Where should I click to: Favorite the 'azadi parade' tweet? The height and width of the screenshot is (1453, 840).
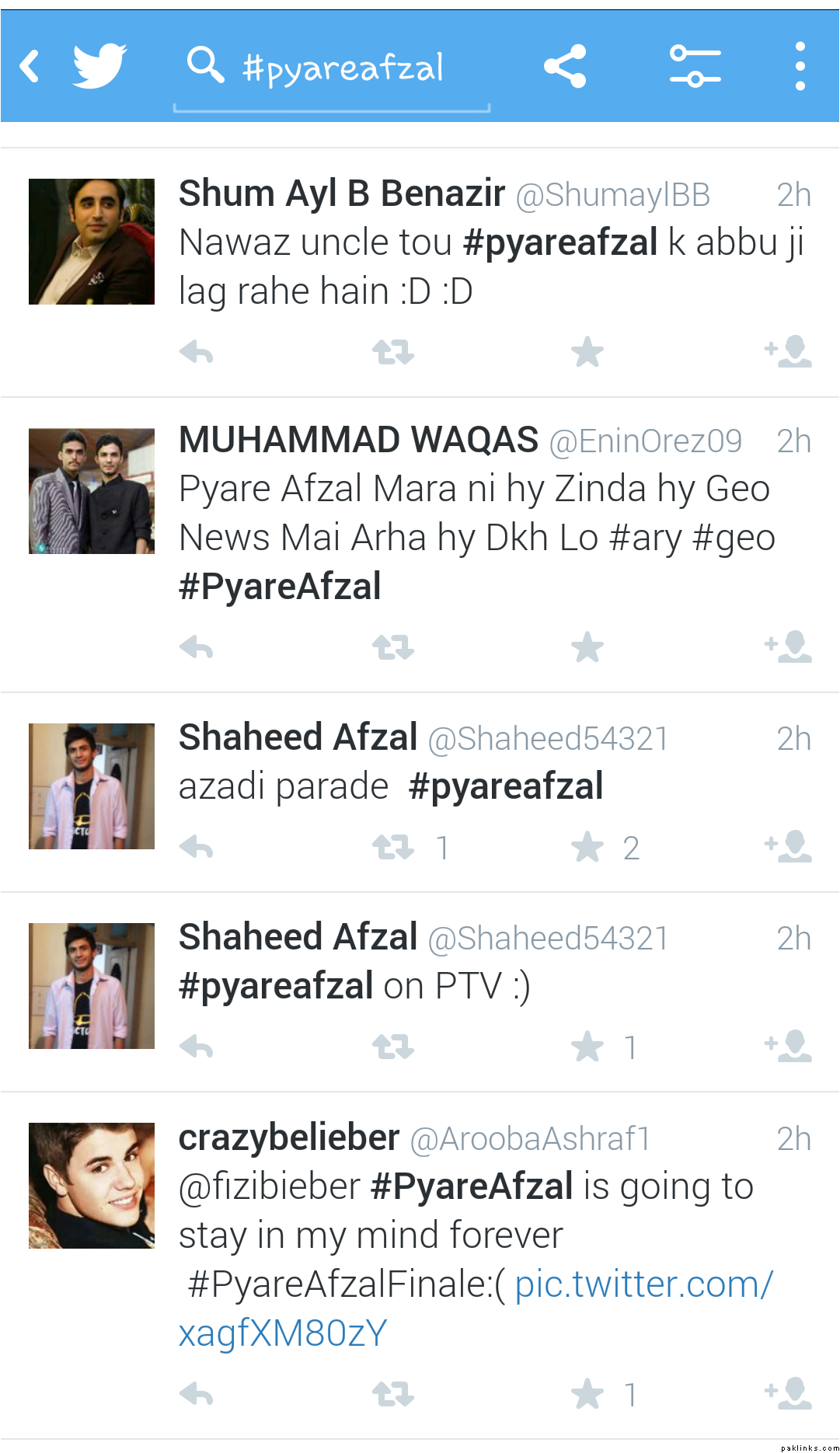pyautogui.click(x=587, y=848)
